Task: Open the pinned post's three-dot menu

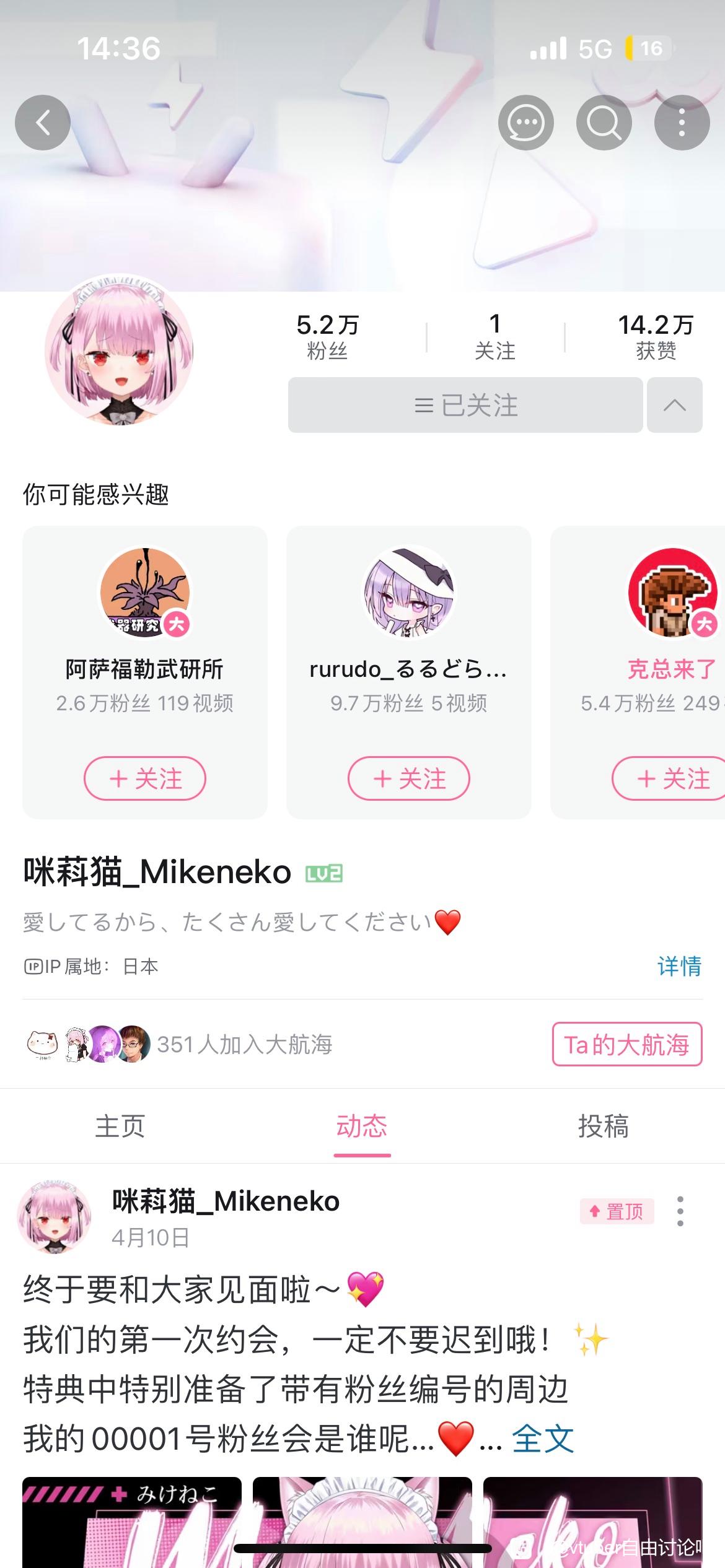Action: [680, 1211]
